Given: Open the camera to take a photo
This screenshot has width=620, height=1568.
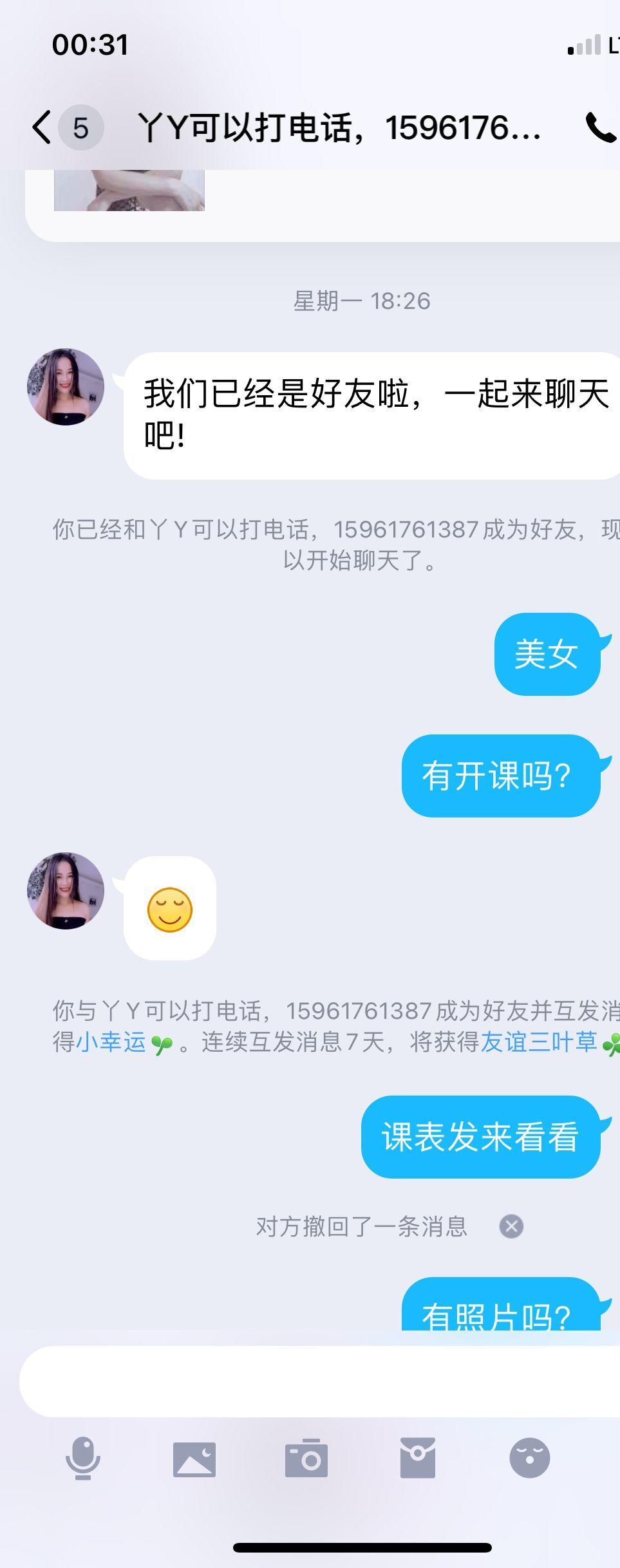Looking at the screenshot, I should pos(306,1459).
